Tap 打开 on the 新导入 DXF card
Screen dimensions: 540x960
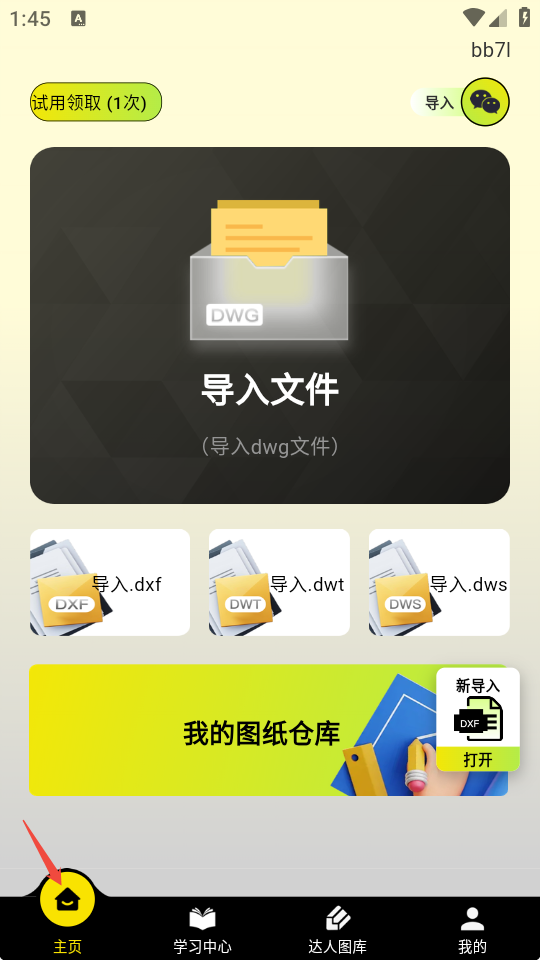(478, 760)
